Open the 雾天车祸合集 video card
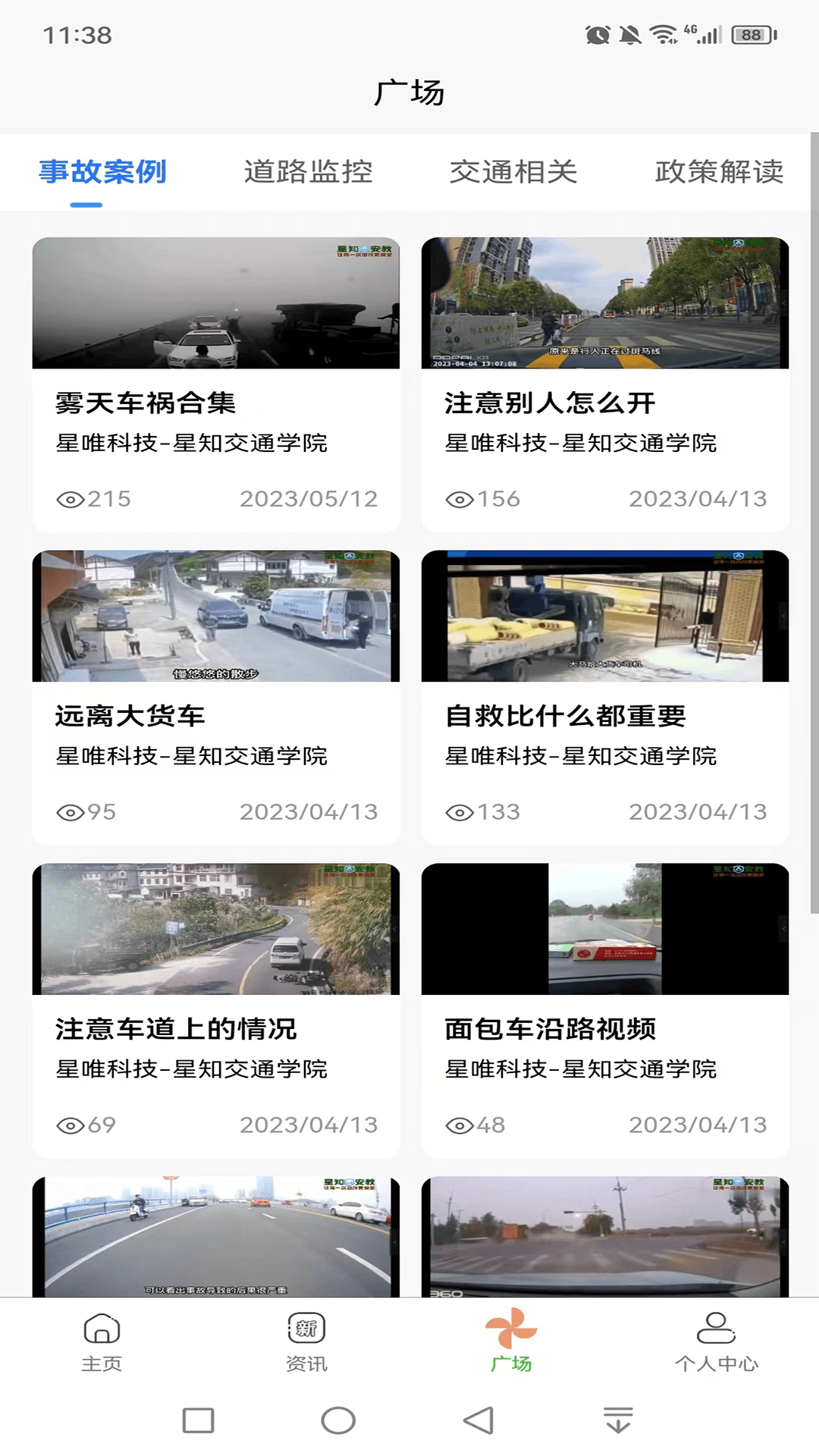 (215, 383)
